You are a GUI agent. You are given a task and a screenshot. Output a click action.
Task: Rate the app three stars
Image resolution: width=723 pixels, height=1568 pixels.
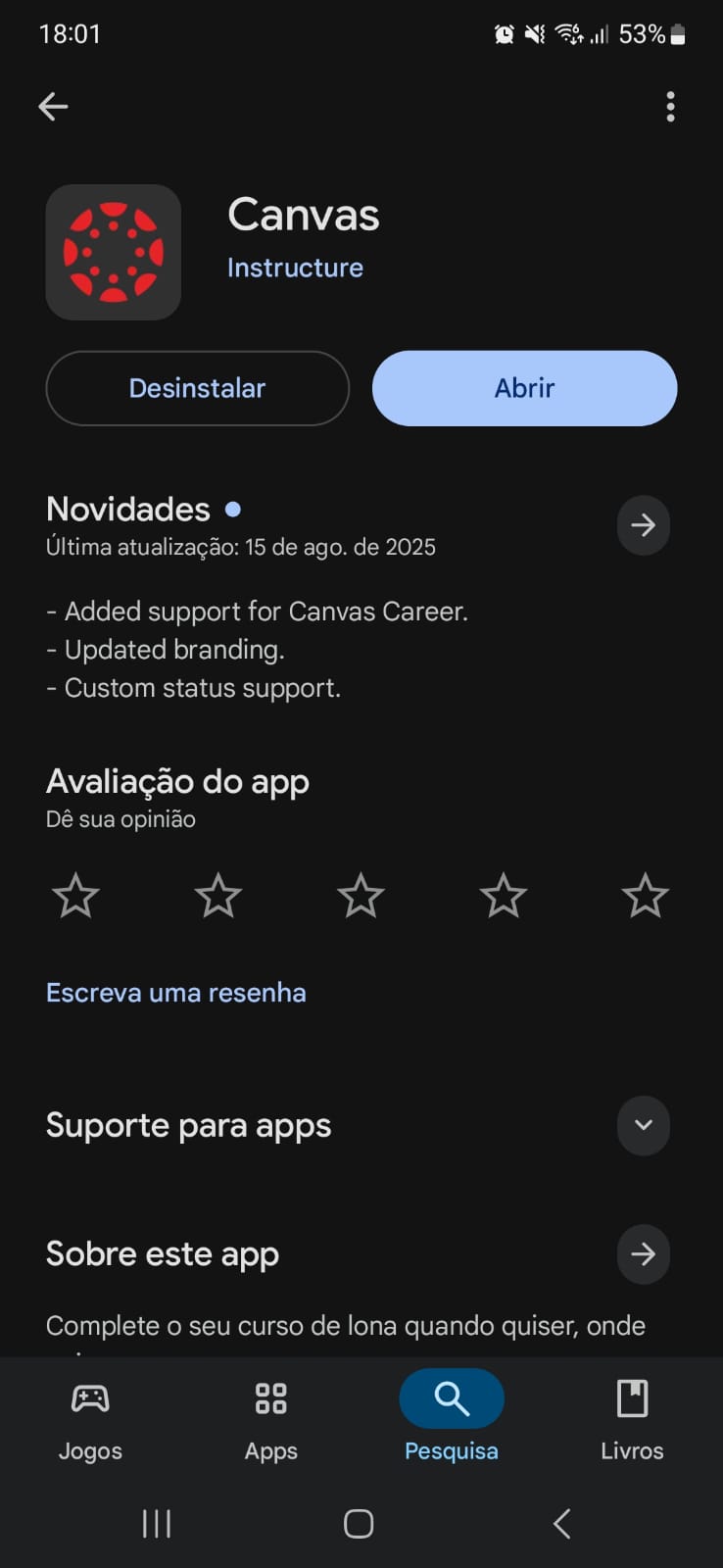tap(361, 896)
